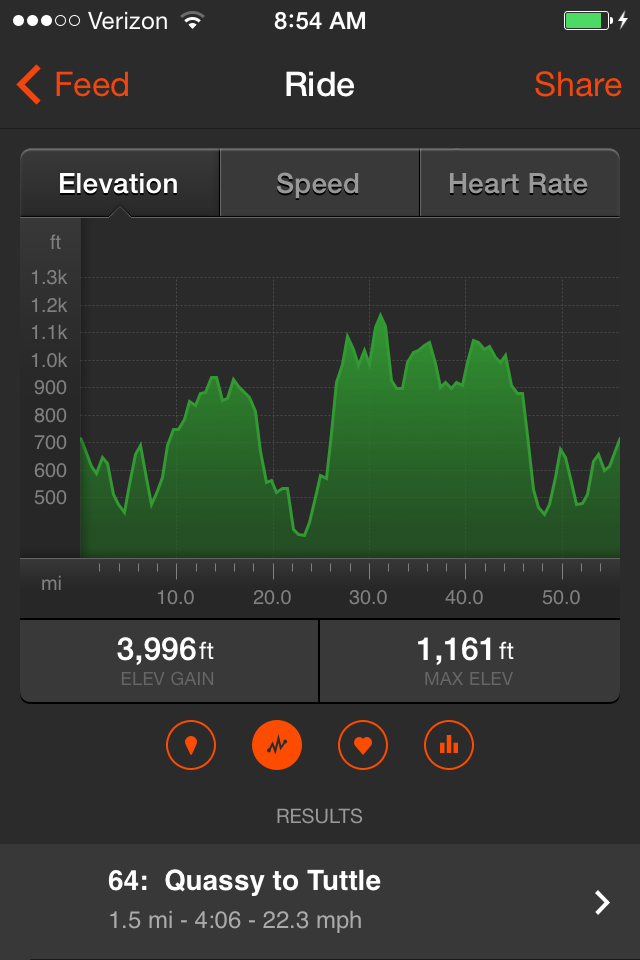The width and height of the screenshot is (640, 960).
Task: Share this ride
Action: coord(577,85)
